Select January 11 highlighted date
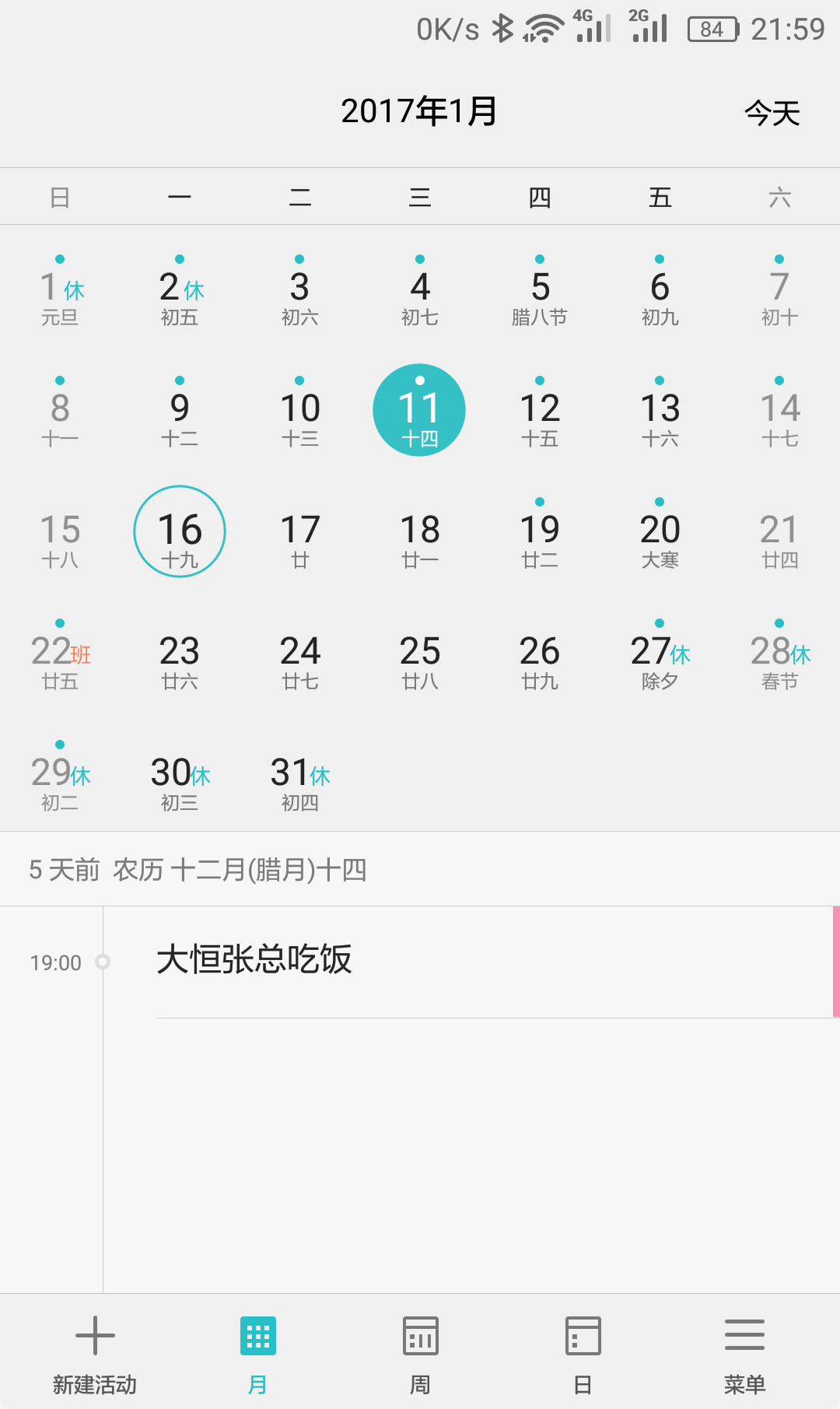 (x=419, y=411)
